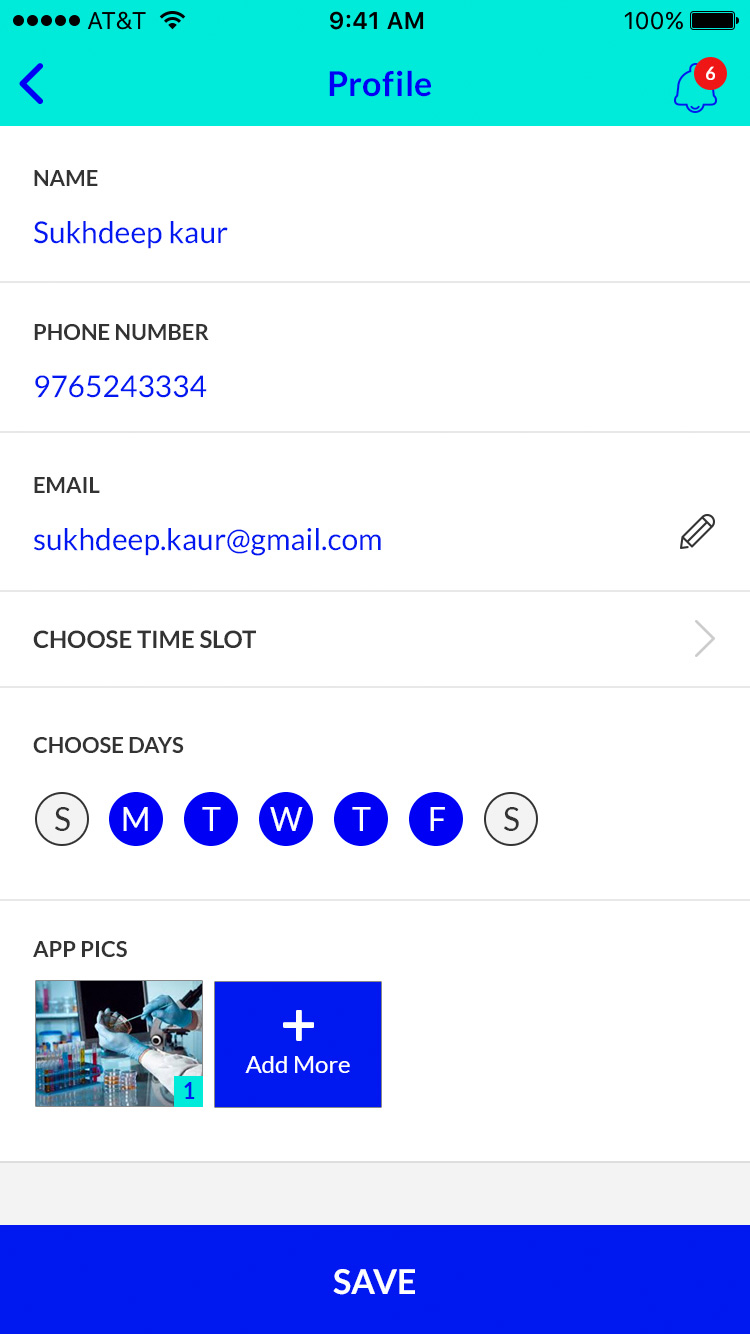This screenshot has height=1334, width=750.
Task: Select Sunday in Choose Days
Action: click(x=62, y=820)
